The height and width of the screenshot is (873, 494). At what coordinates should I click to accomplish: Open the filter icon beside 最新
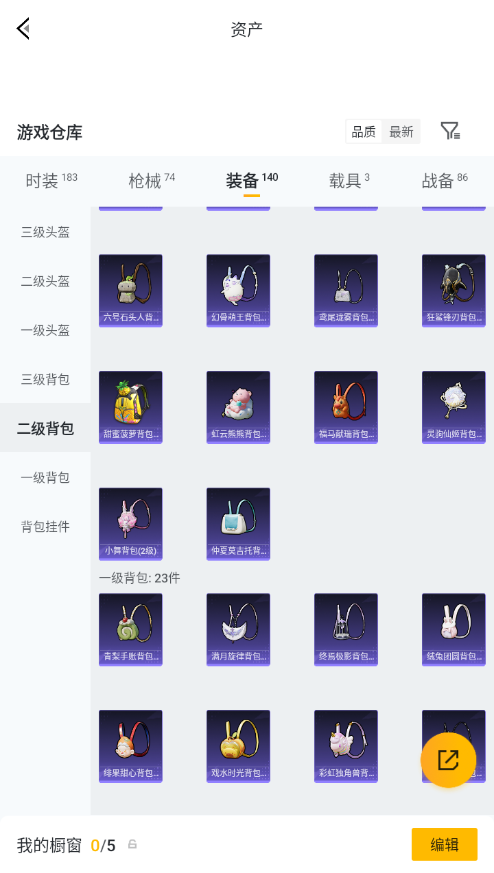(450, 131)
